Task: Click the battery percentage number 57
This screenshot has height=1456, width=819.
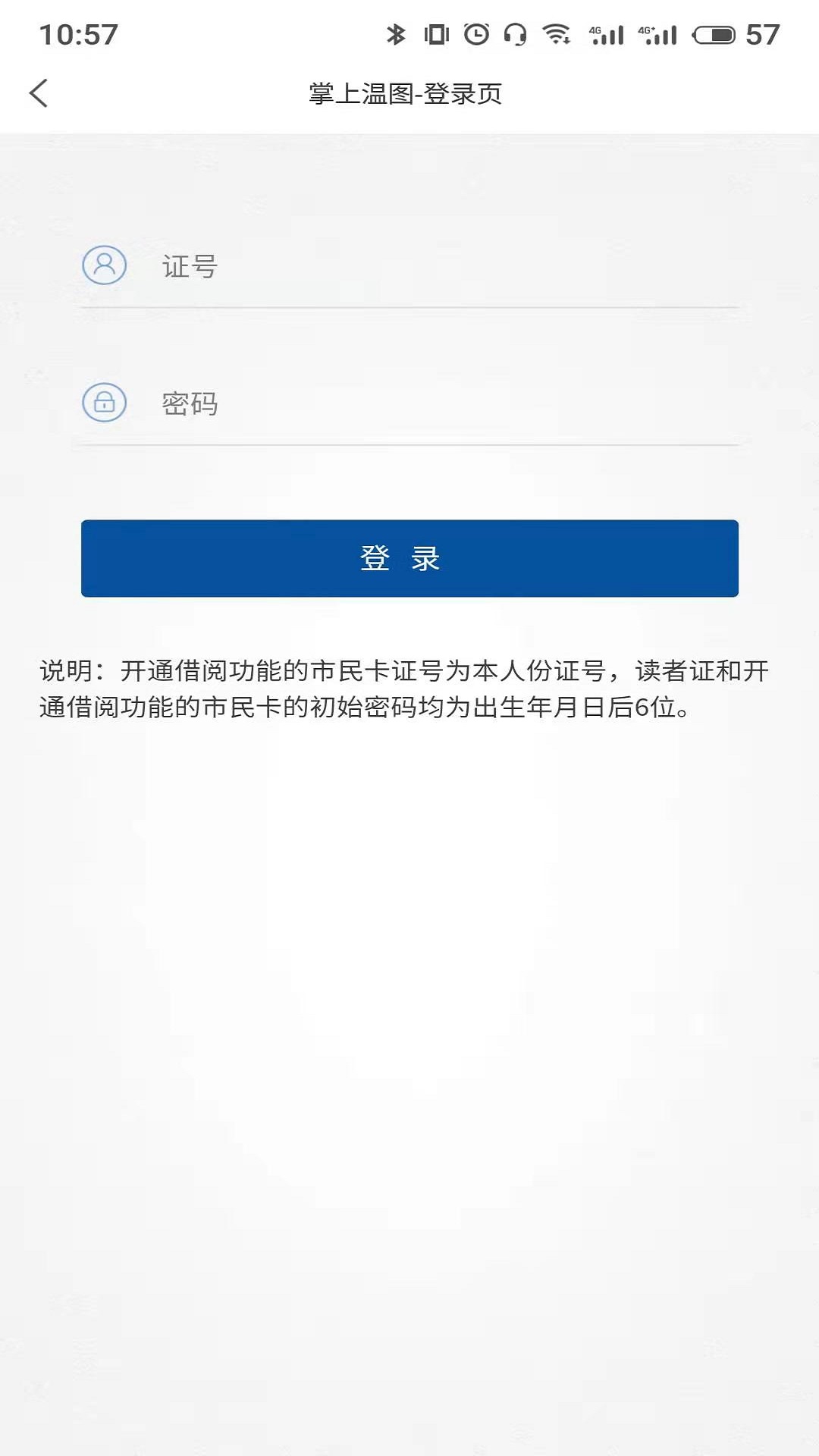Action: click(x=761, y=34)
